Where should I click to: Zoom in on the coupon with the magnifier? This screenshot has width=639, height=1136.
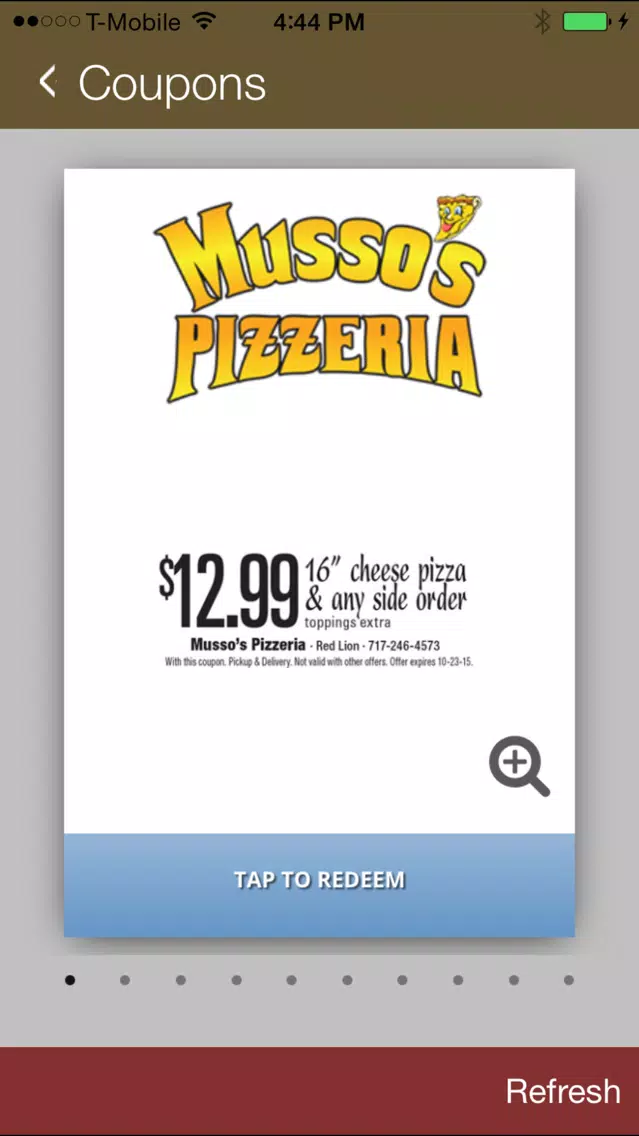click(x=519, y=766)
